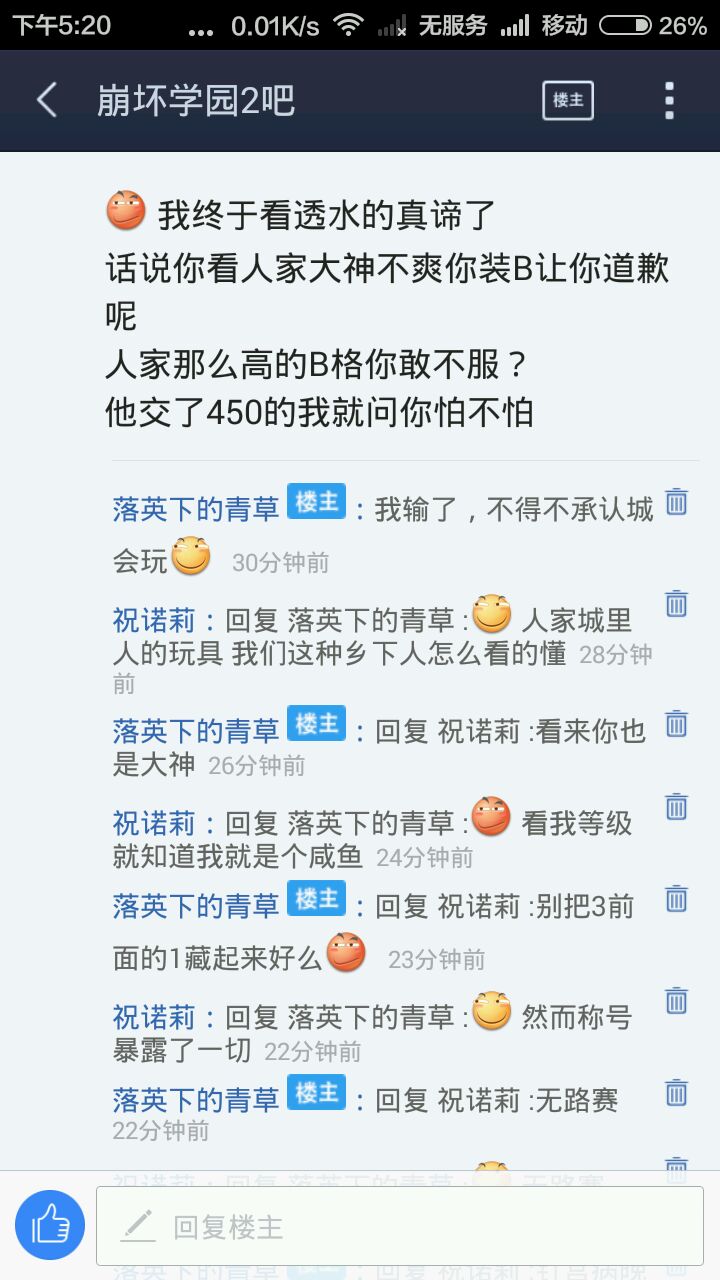
Task: Delete the comment about 人家城里人的玩具
Action: (x=677, y=604)
